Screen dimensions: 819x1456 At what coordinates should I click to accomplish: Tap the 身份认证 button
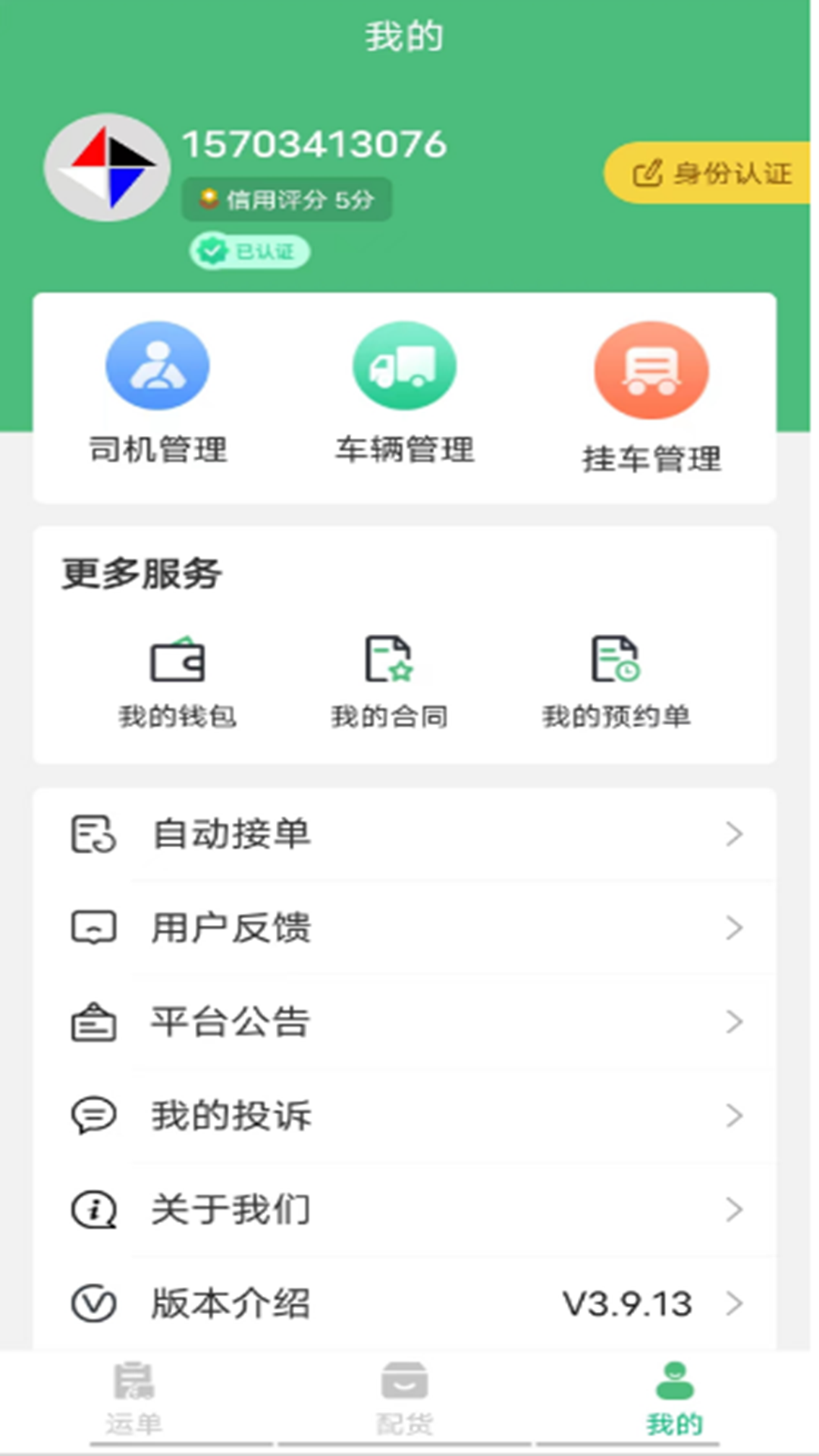tap(708, 173)
